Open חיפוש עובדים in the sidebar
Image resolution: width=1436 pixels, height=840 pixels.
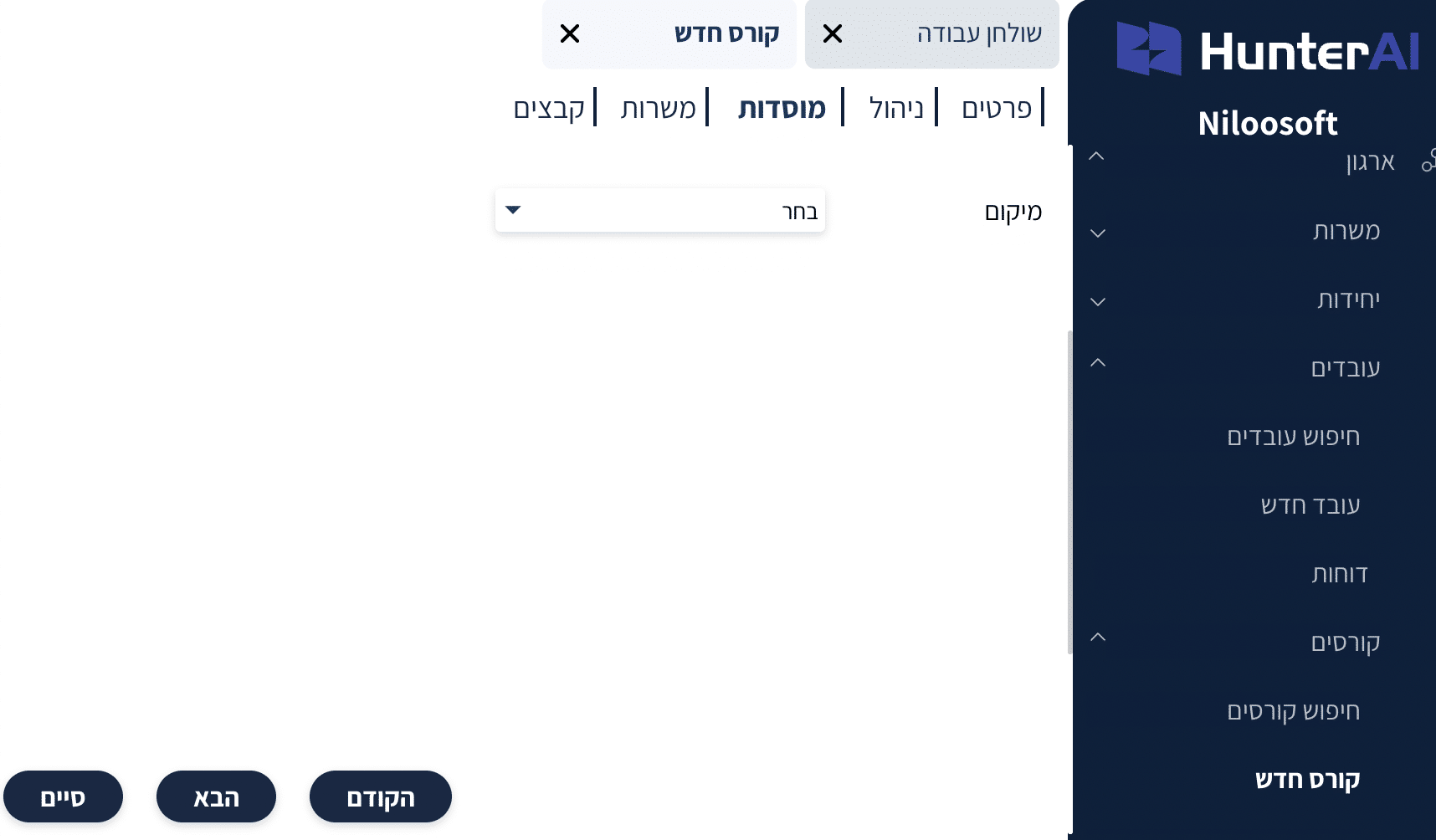click(1293, 437)
